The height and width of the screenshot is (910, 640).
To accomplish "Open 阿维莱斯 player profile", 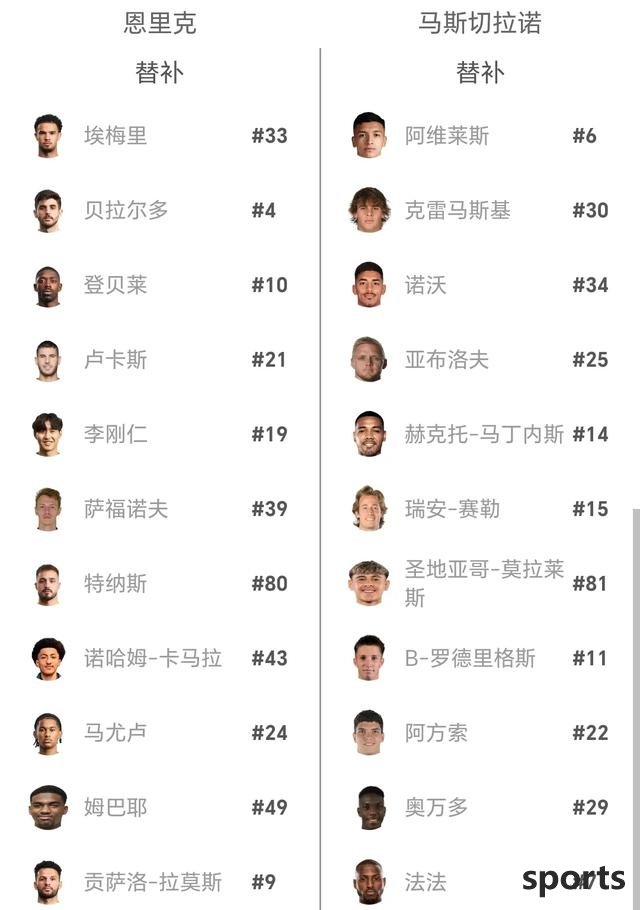I will coord(447,136).
